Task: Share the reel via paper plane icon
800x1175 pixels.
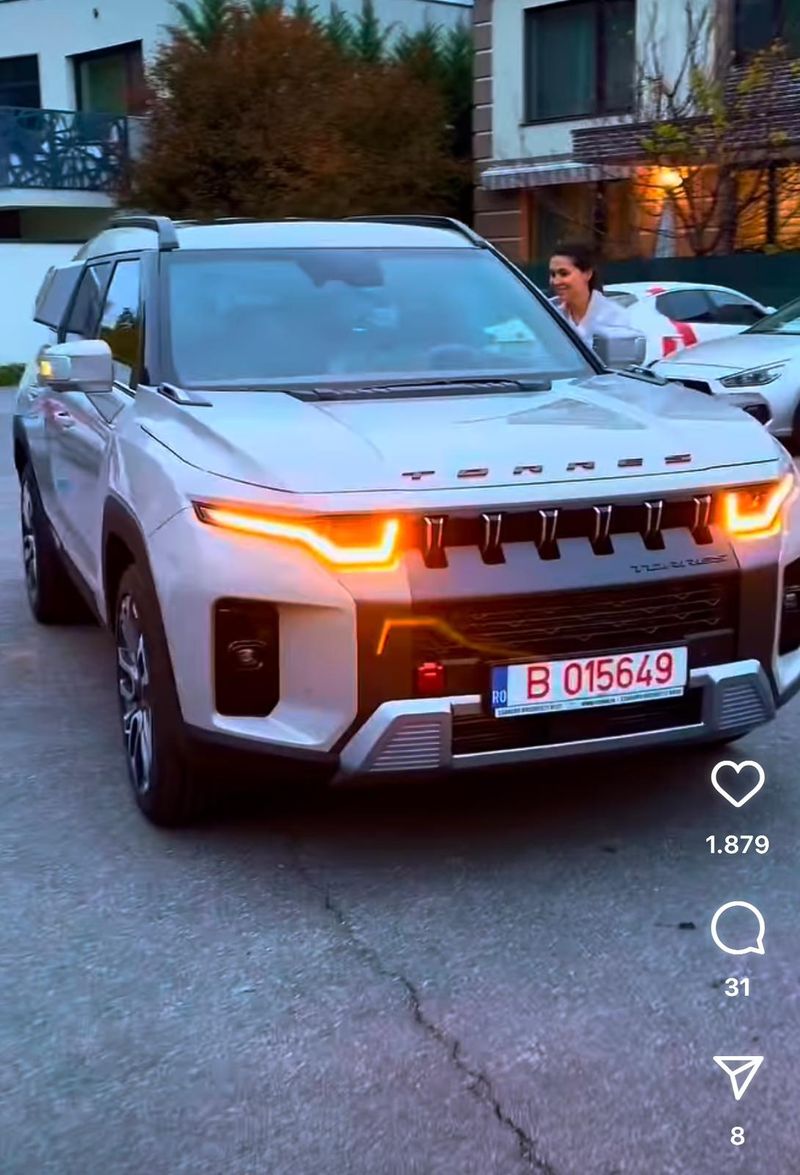Action: click(738, 1076)
